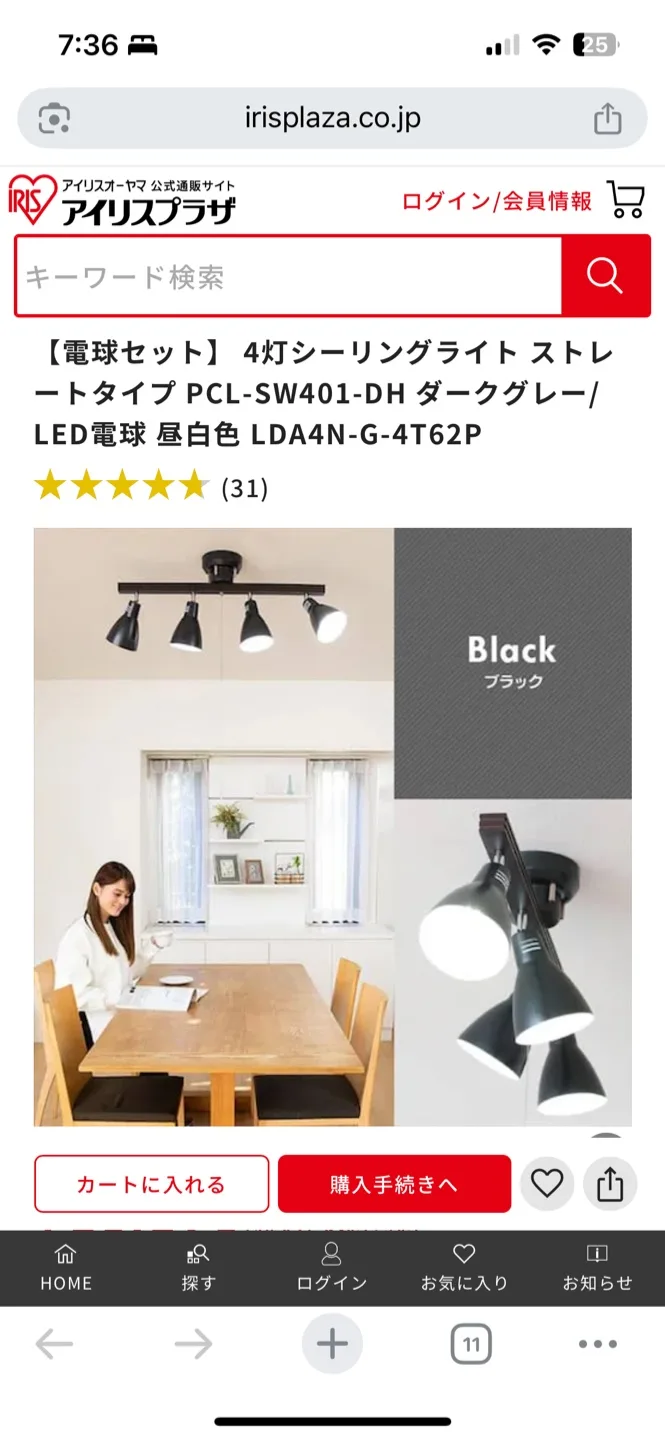665x1440 pixels.
Task: Tap the irisplaza.co.jp address bar
Action: tap(332, 119)
